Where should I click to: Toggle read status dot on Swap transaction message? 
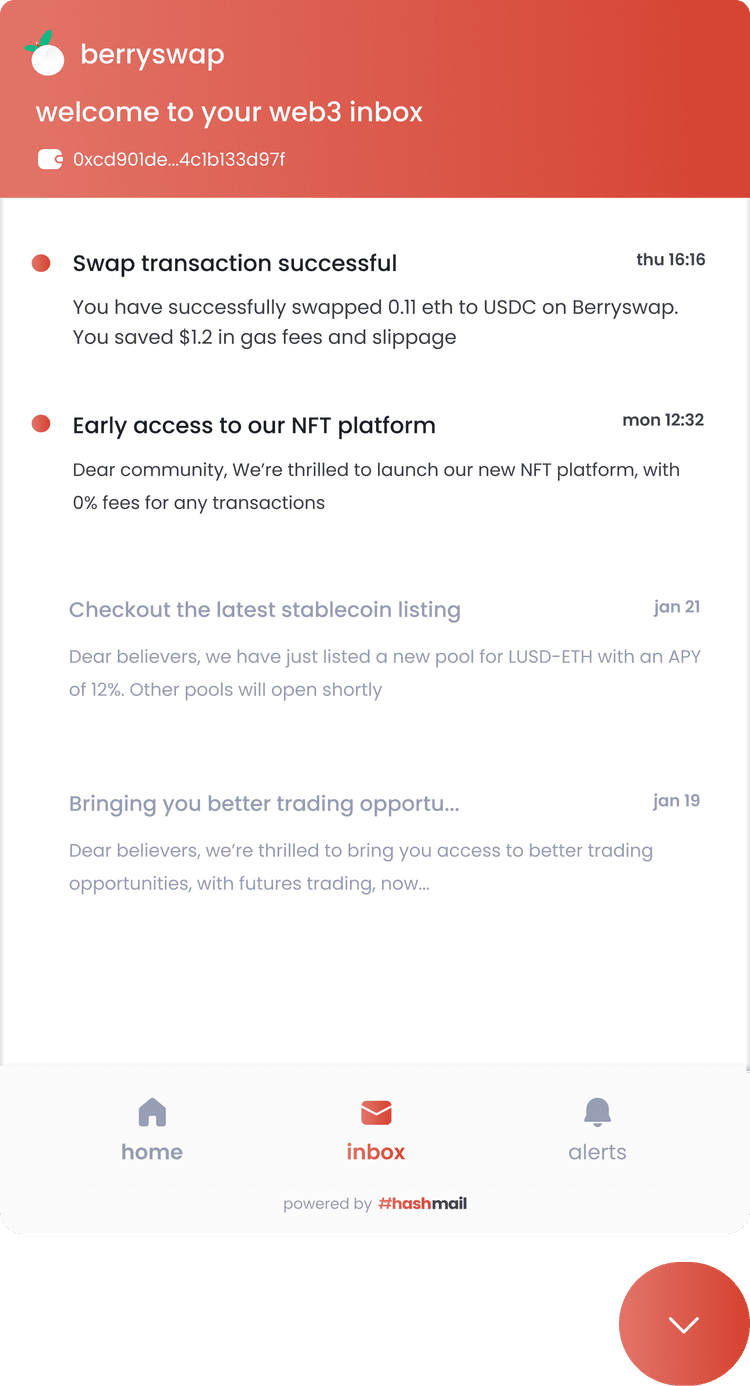pyautogui.click(x=40, y=262)
